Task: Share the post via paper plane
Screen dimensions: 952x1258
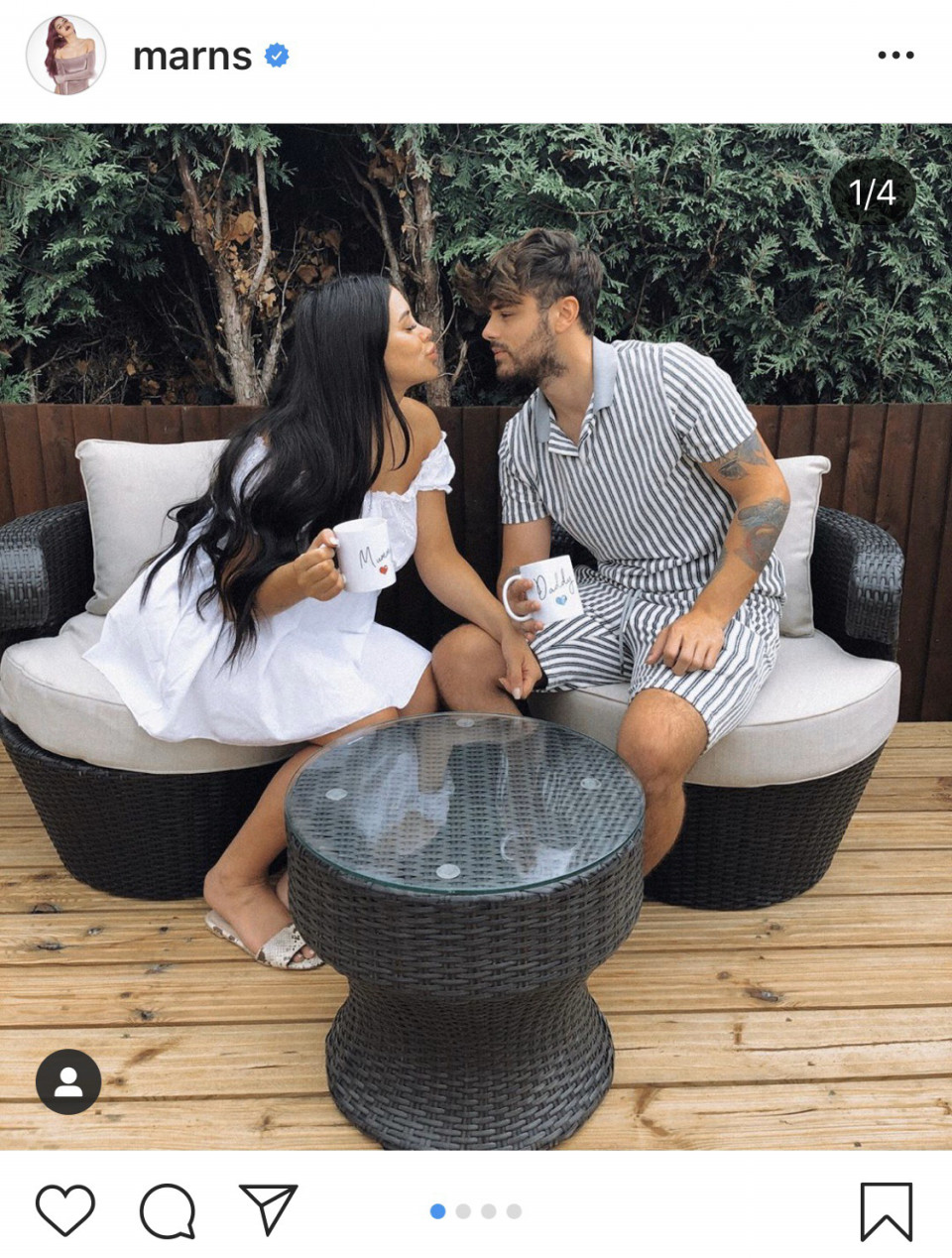Action: (x=268, y=1208)
